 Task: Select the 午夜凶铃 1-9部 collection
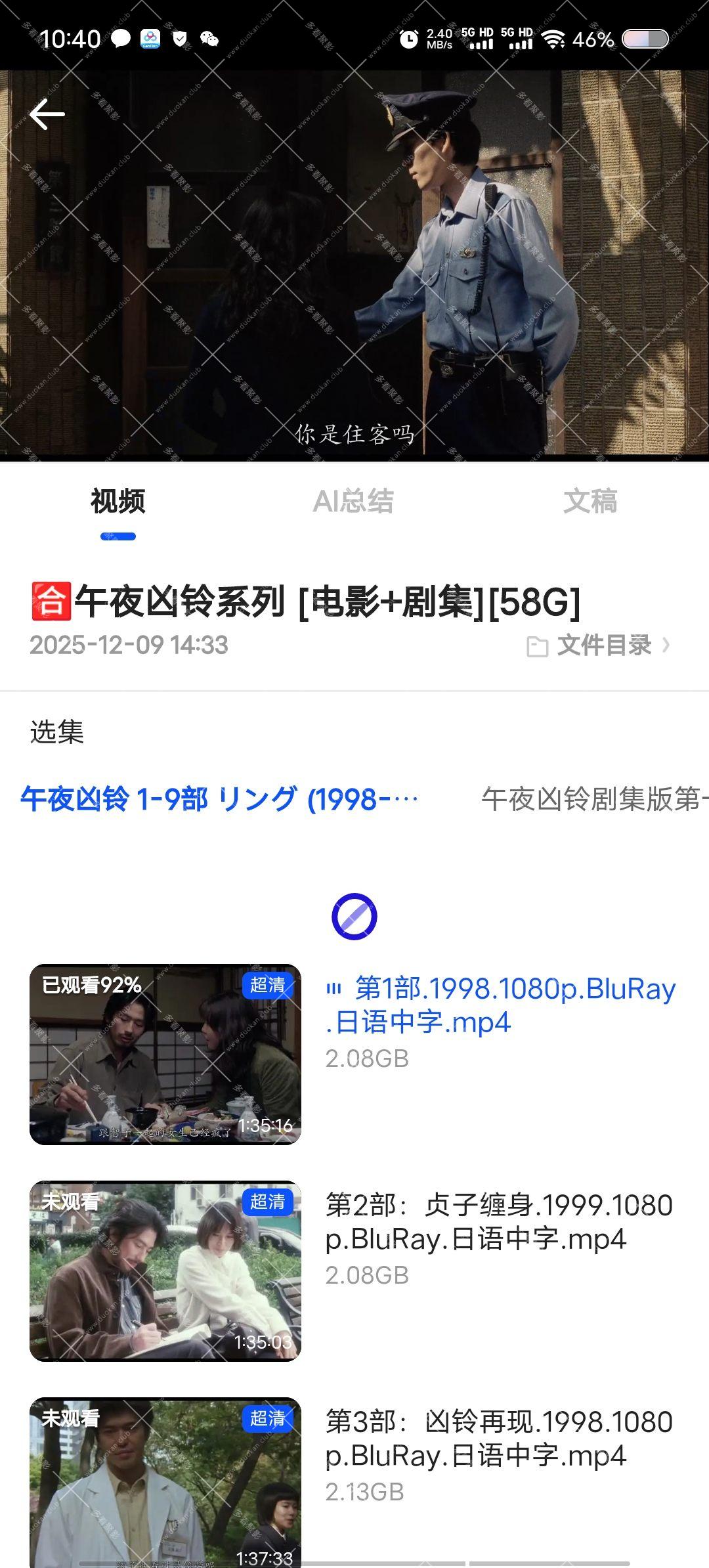coord(219,799)
